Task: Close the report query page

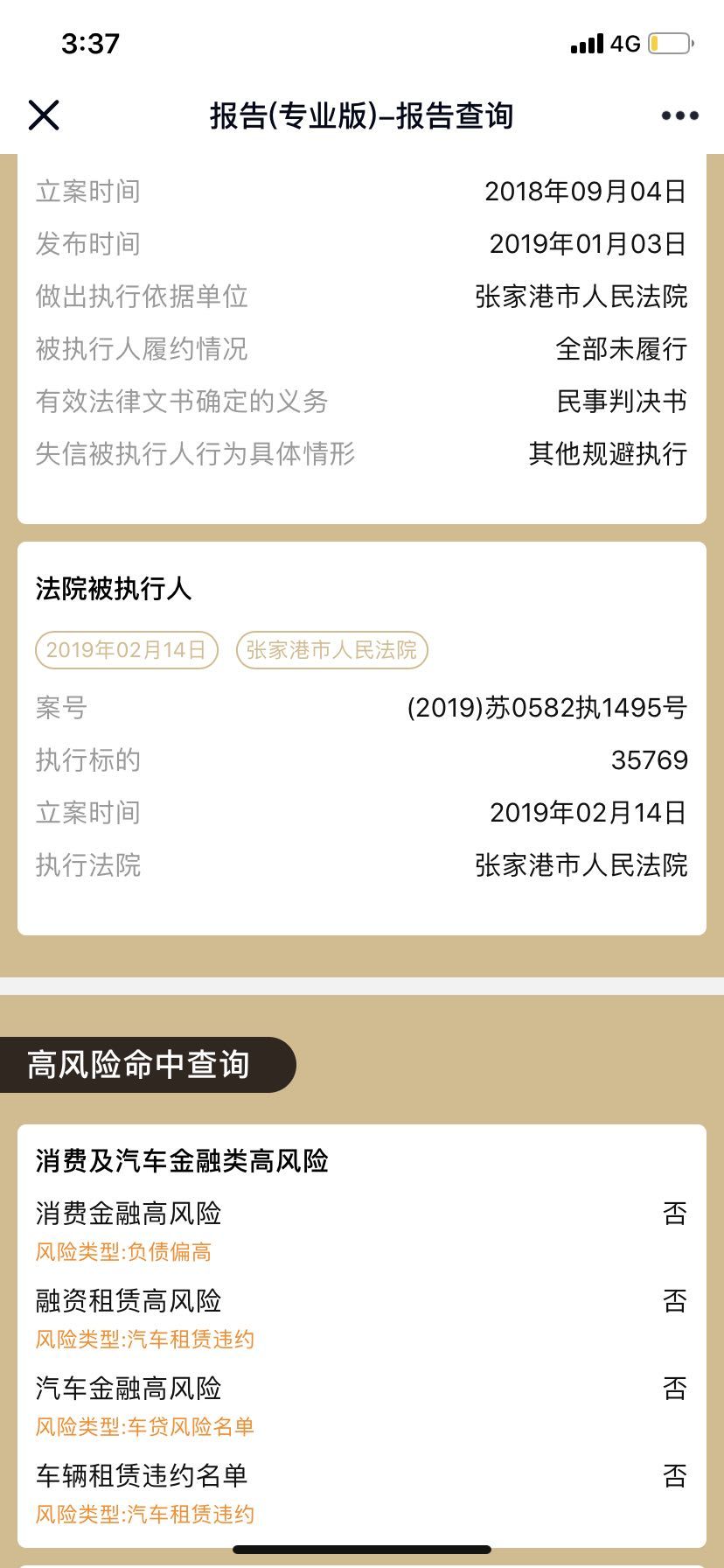Action: point(44,115)
